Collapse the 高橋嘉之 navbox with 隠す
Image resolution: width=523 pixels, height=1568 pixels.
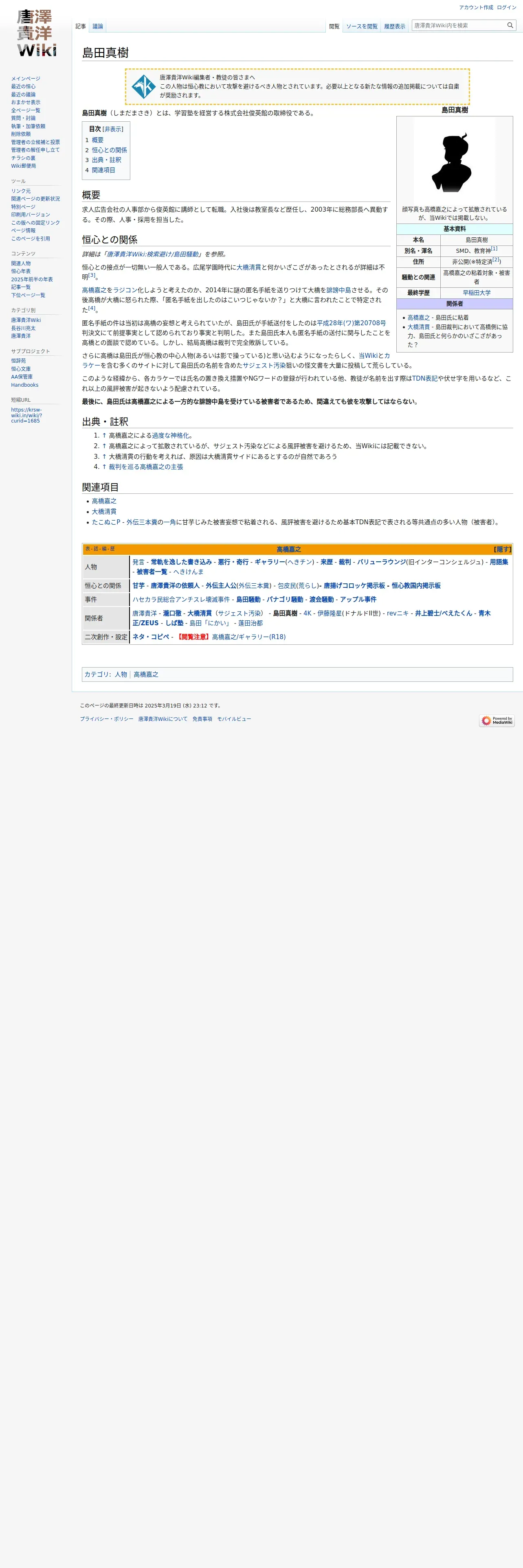[x=503, y=549]
